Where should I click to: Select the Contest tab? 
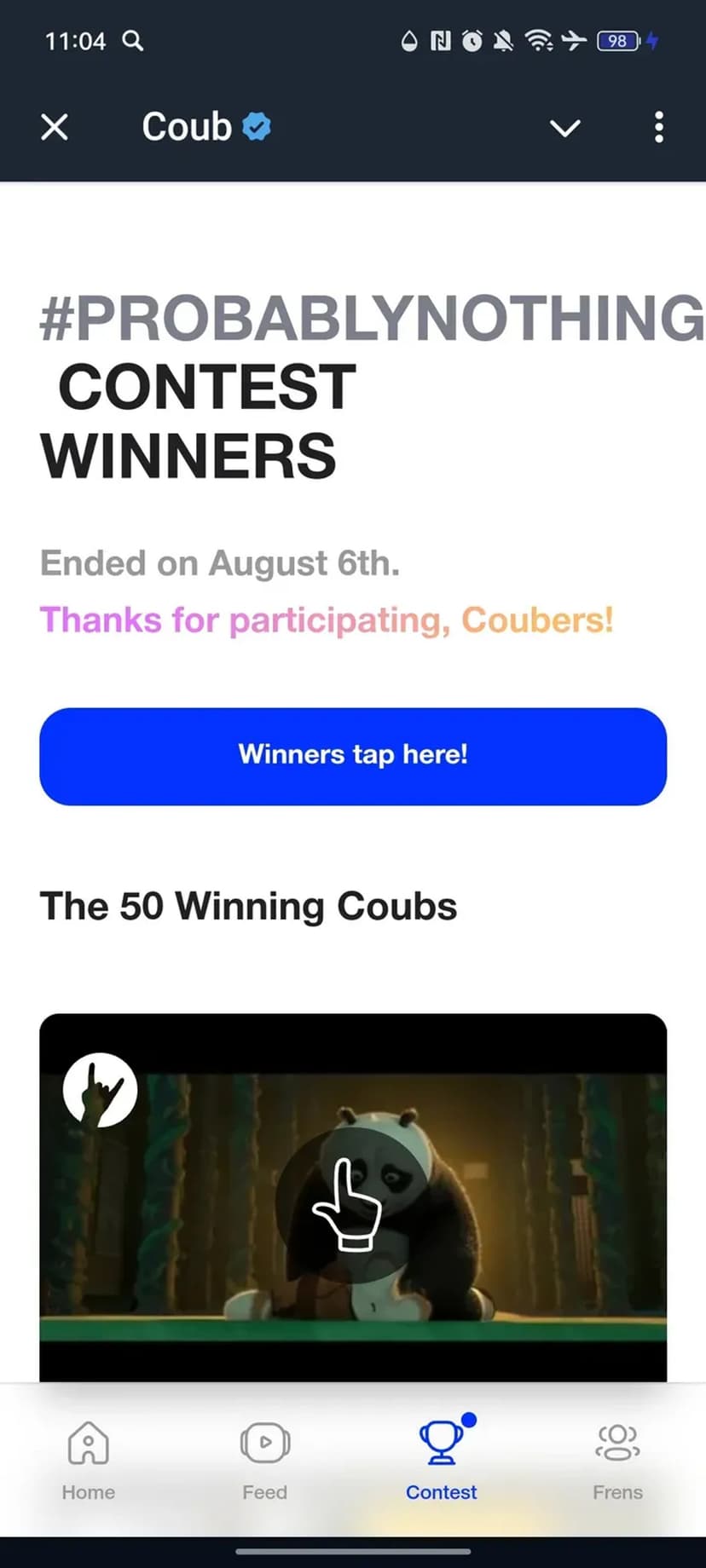pos(441,1461)
